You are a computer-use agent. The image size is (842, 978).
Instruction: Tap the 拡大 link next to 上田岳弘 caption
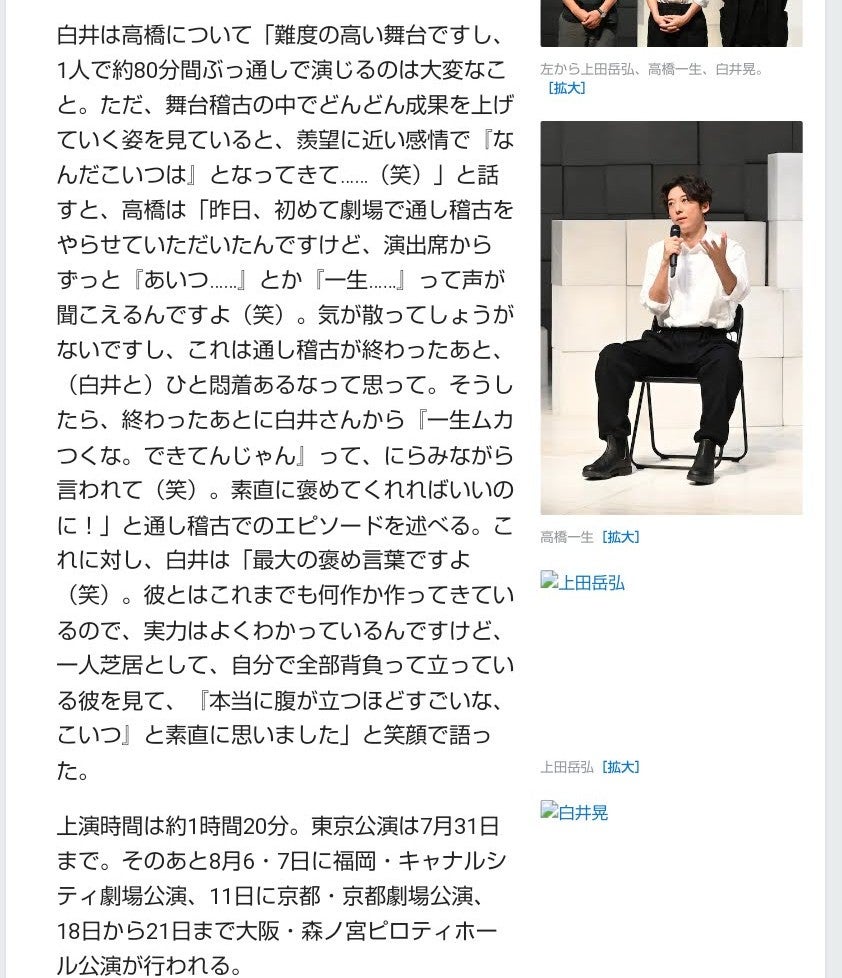620,767
